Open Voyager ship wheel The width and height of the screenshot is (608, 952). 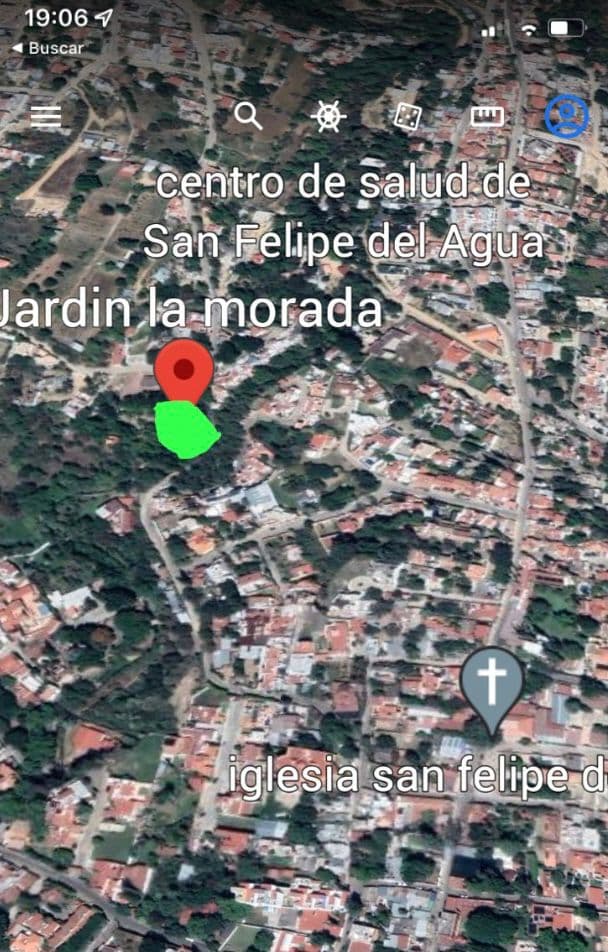(x=328, y=116)
